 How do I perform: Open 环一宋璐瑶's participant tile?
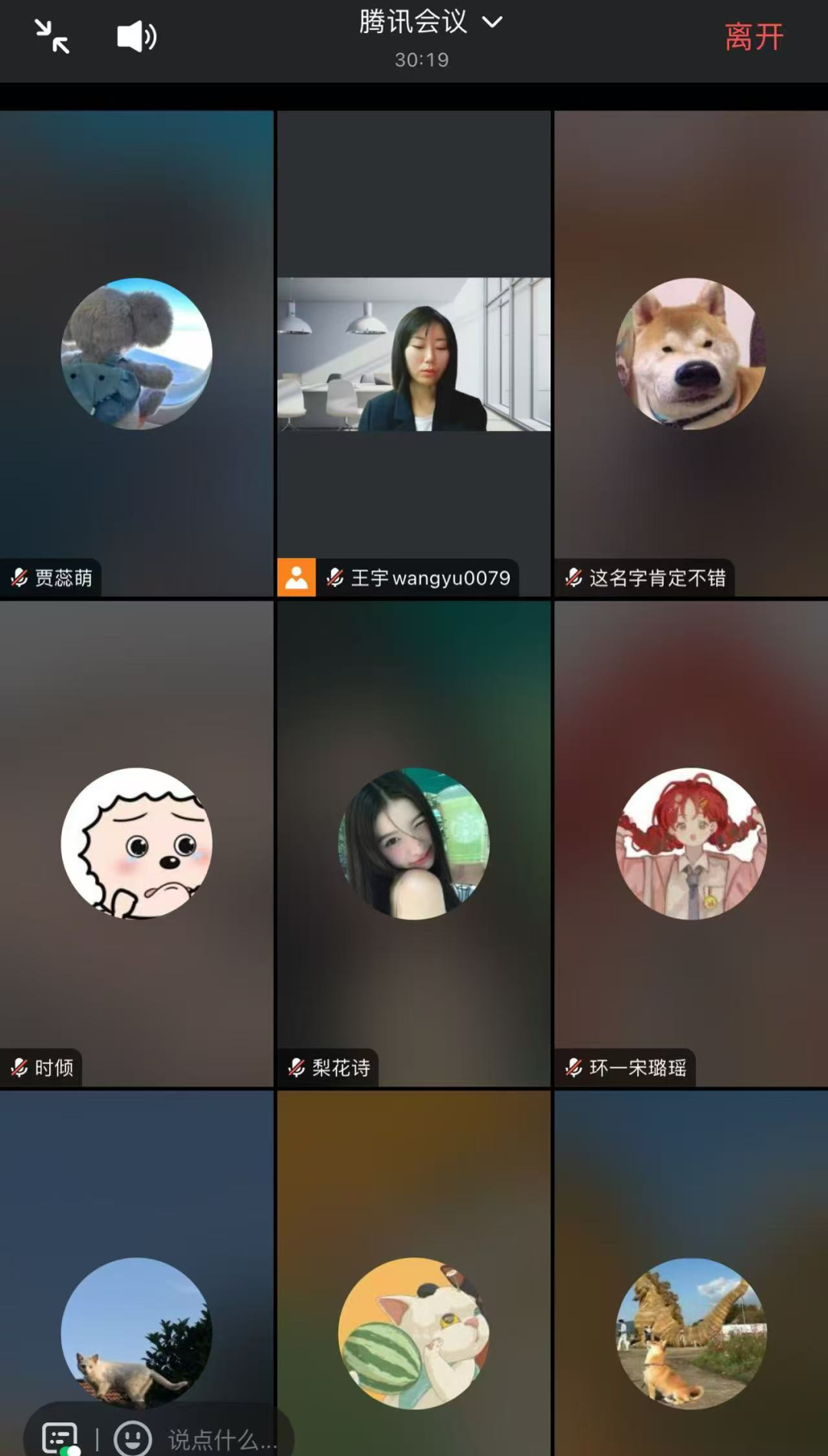coord(691,843)
